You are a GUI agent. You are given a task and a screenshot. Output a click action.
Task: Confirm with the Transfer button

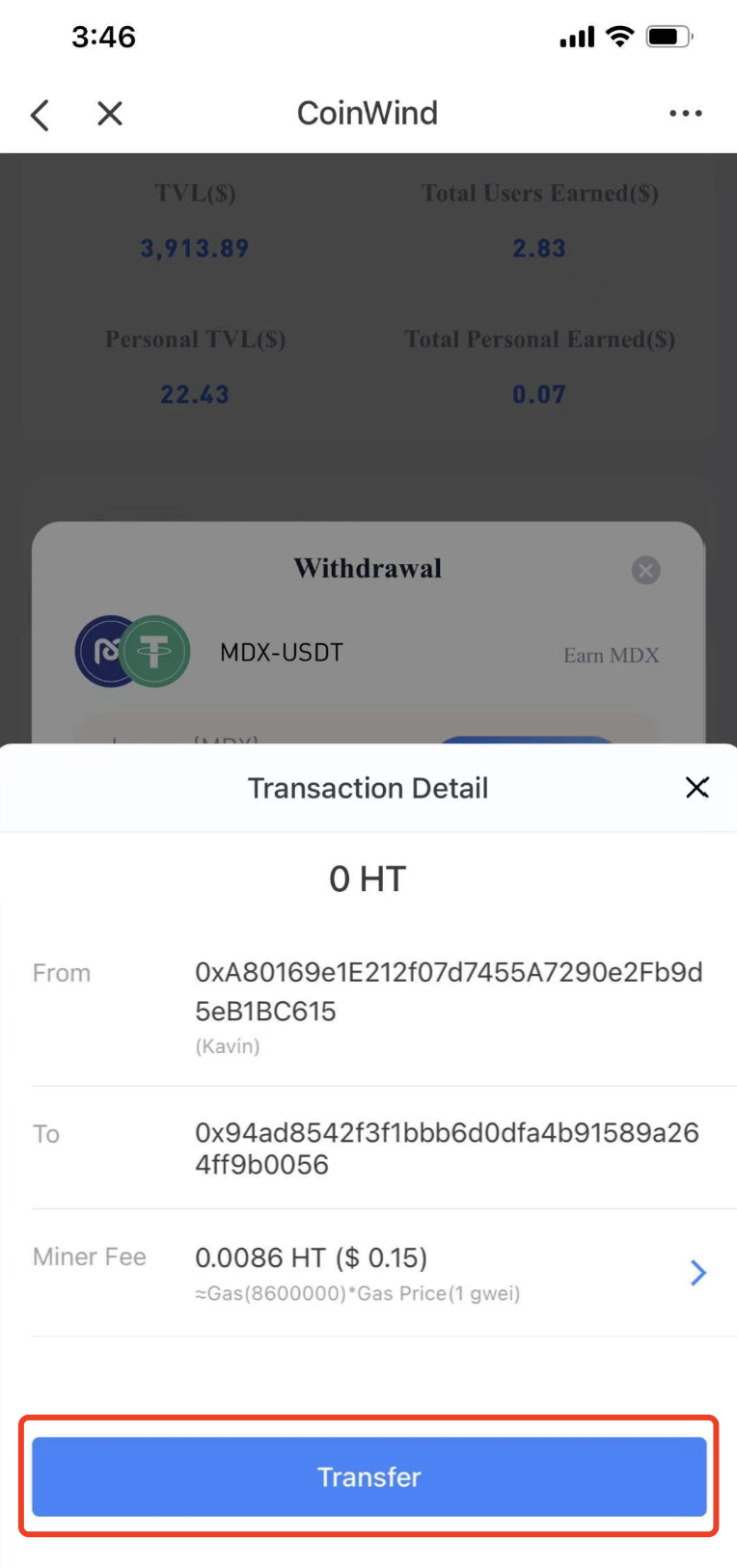(x=368, y=1476)
